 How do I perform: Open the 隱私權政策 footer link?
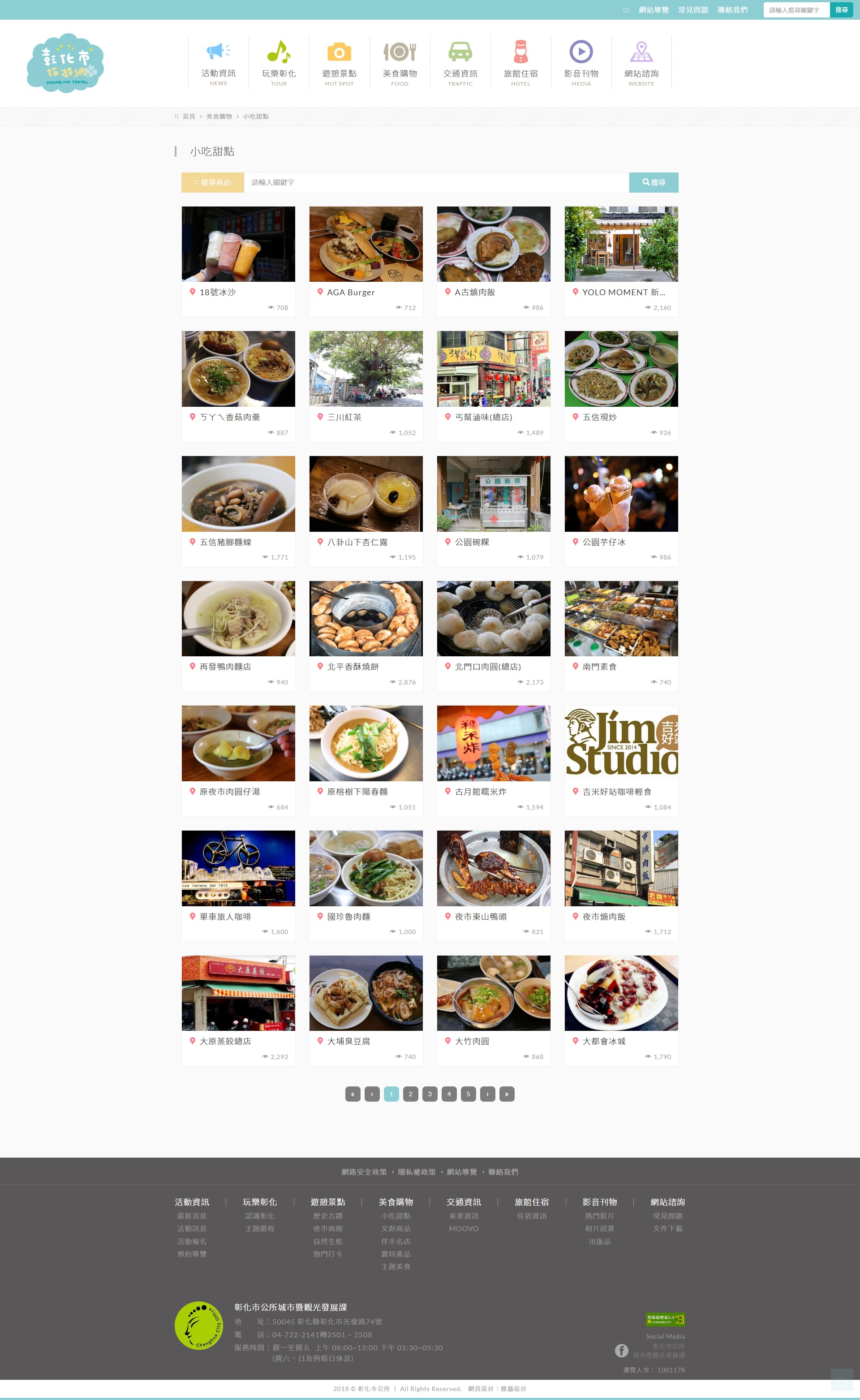coord(417,1172)
